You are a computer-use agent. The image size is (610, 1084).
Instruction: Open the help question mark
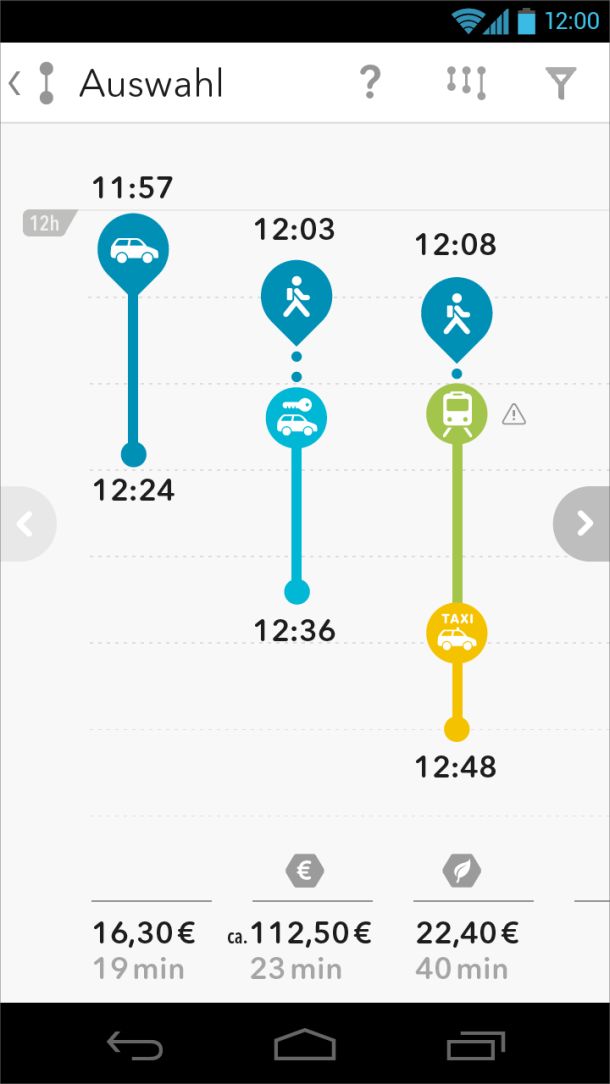click(371, 82)
